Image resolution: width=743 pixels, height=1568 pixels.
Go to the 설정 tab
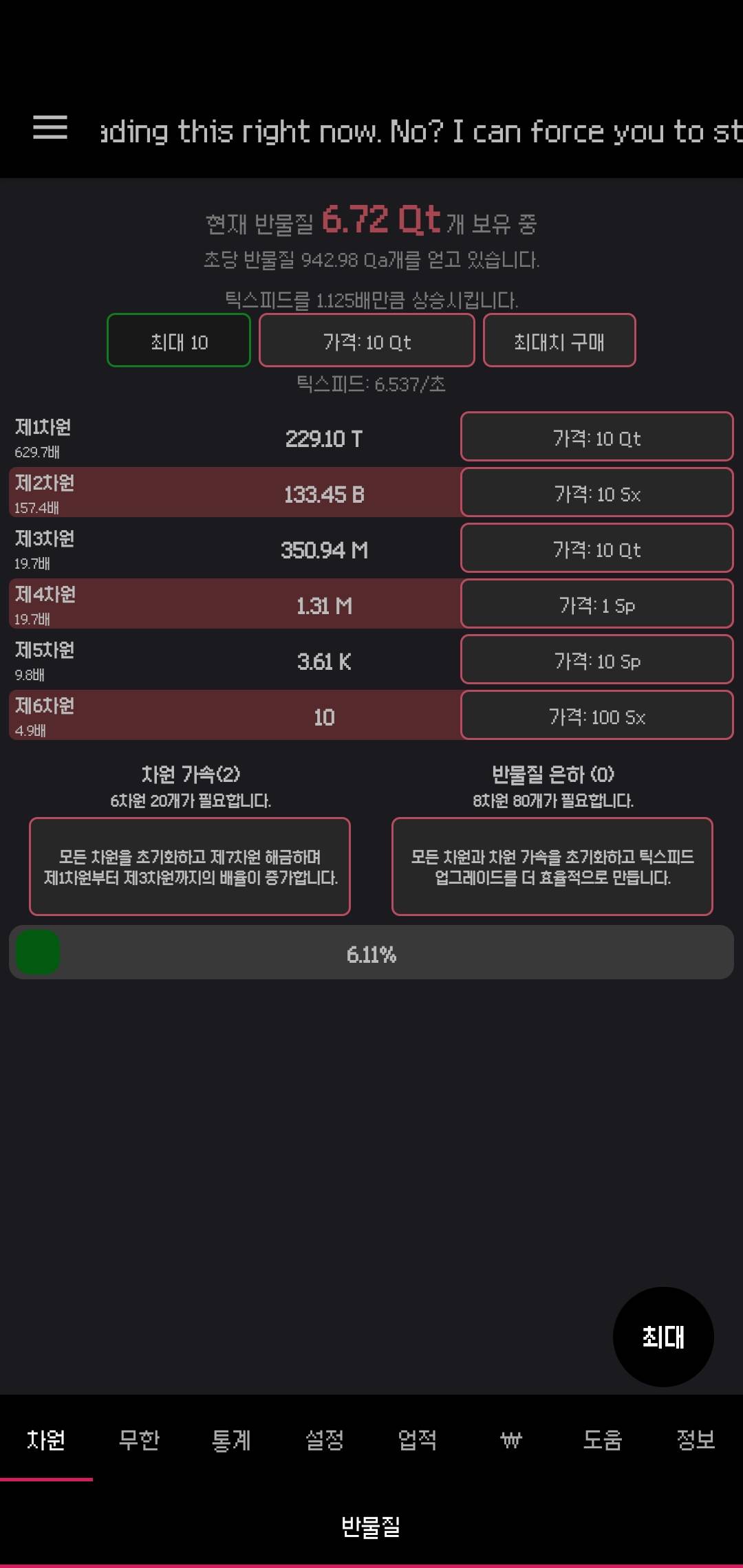click(325, 1439)
